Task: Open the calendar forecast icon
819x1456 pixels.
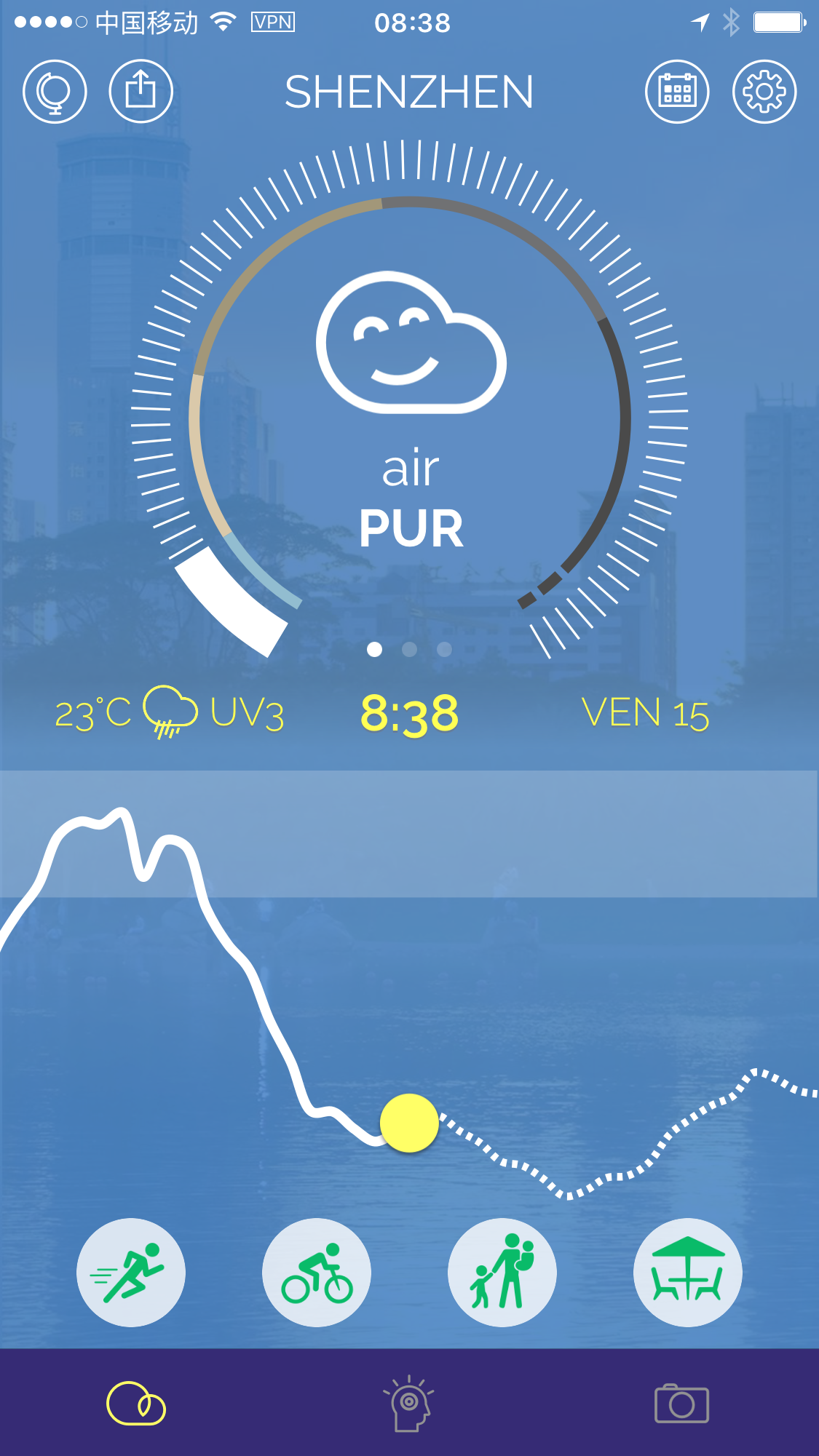Action: 677,92
